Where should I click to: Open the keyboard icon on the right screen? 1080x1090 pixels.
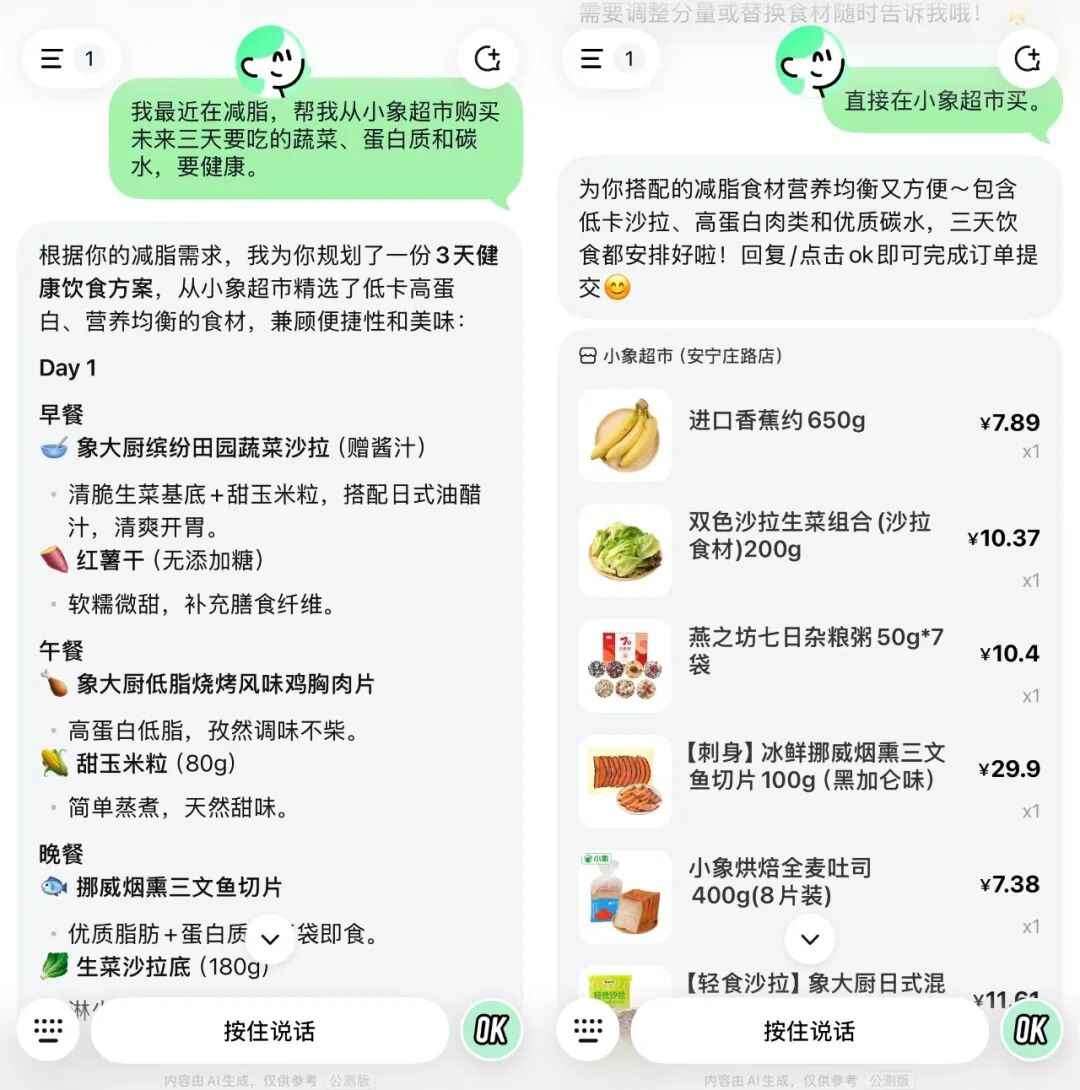click(589, 1029)
